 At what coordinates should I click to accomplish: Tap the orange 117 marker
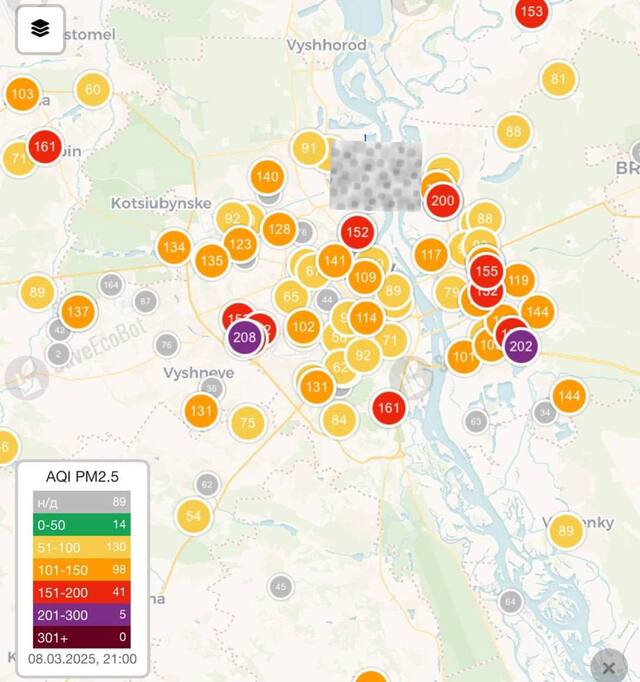pos(431,255)
